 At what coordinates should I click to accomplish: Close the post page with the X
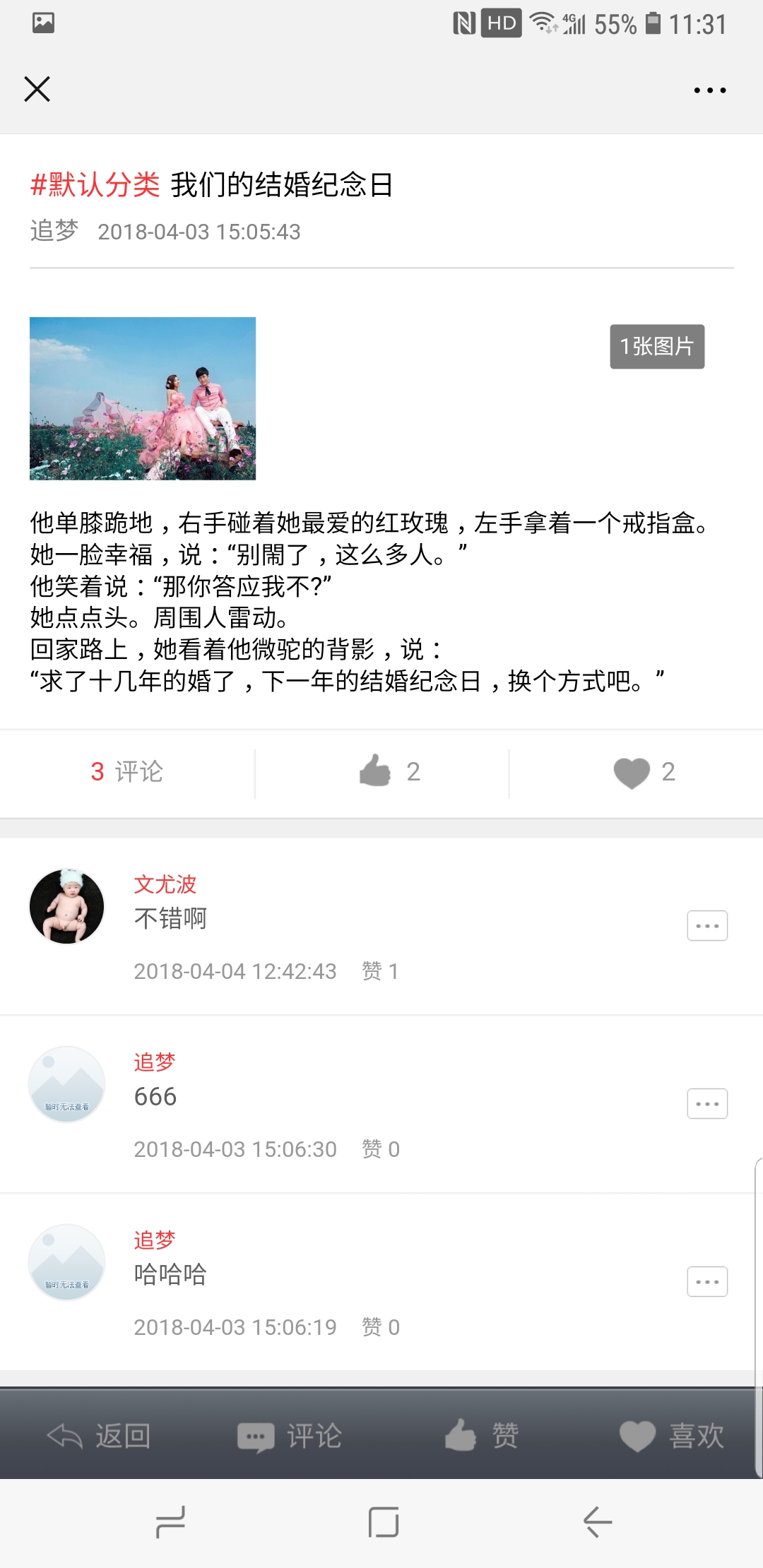(37, 90)
